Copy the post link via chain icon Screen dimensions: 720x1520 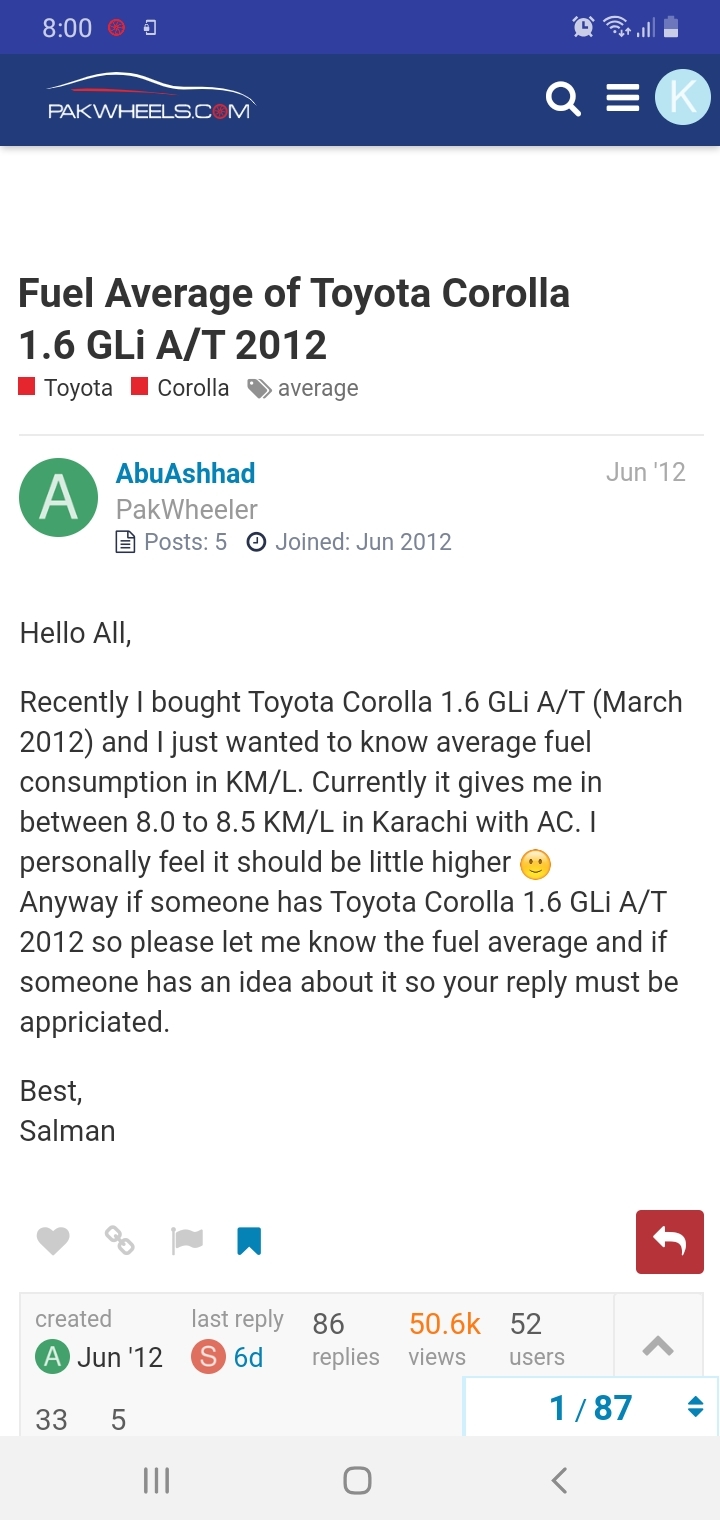point(120,1241)
